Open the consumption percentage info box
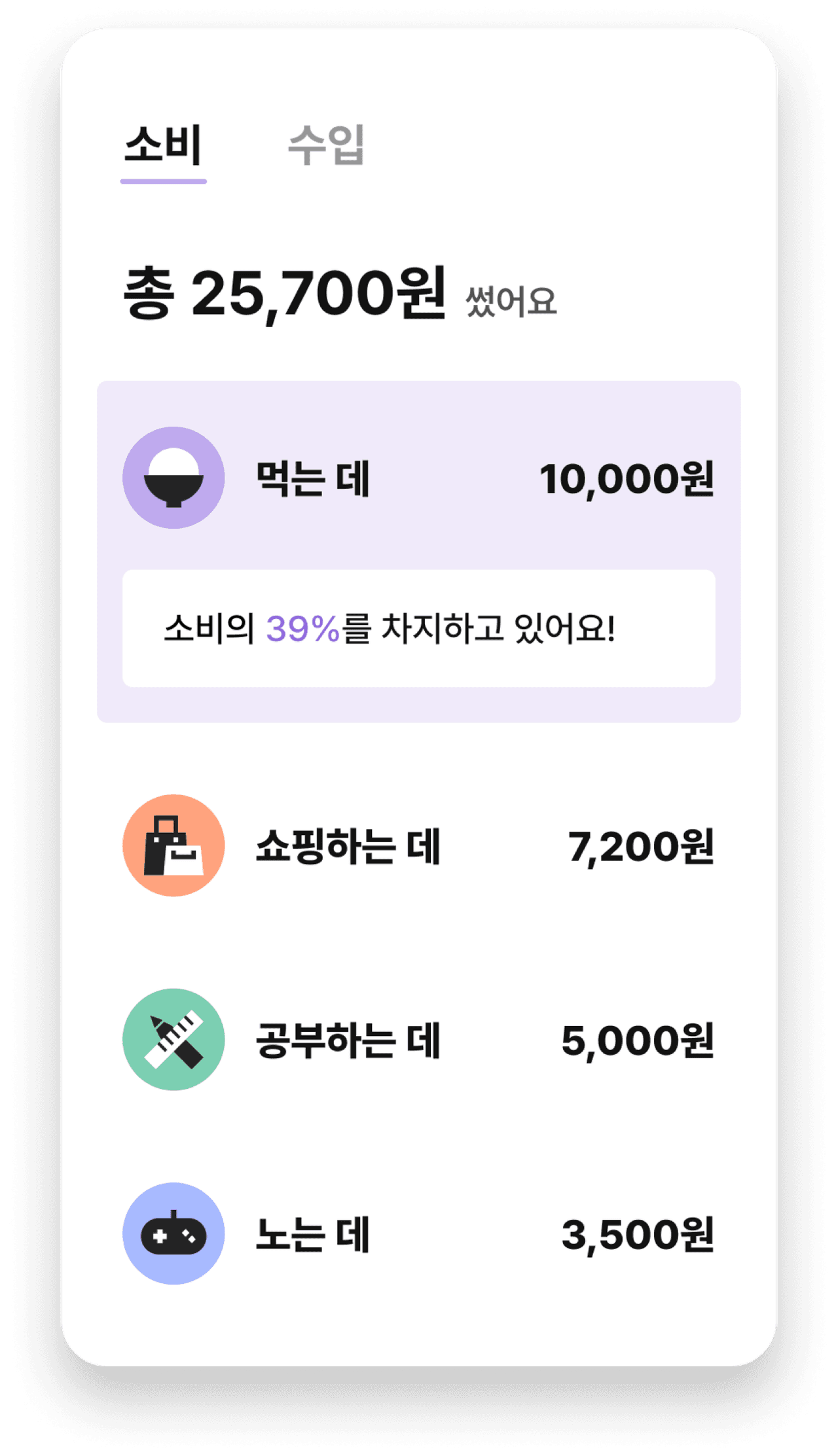838x1456 pixels. tap(419, 630)
